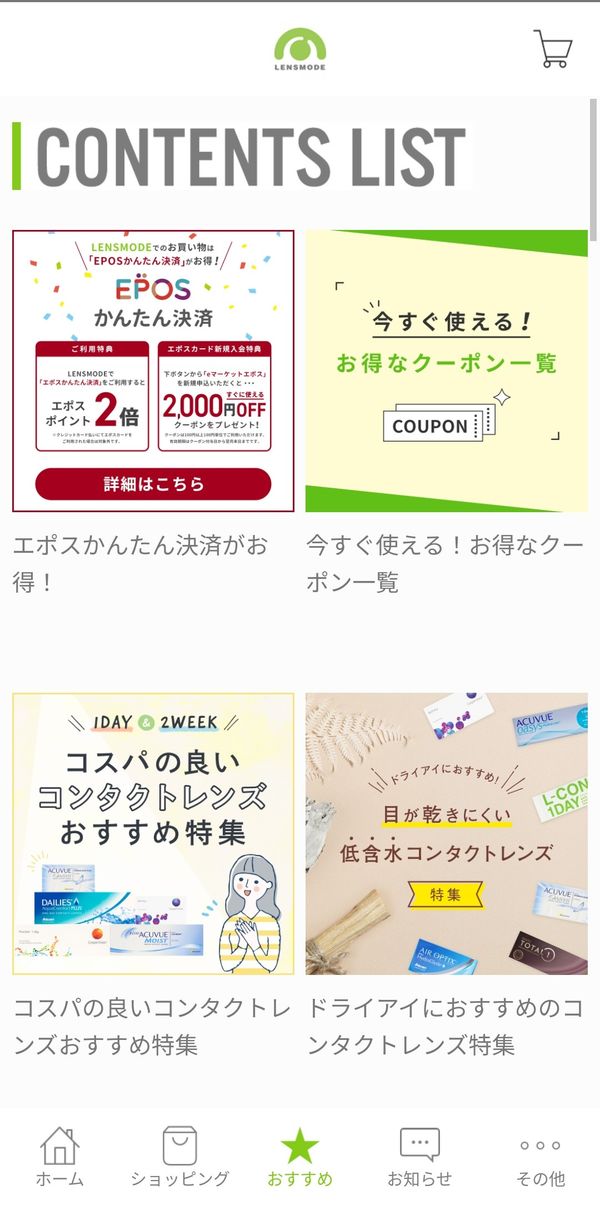
Task: Switch to the ショッピング tab
Action: (x=180, y=1157)
